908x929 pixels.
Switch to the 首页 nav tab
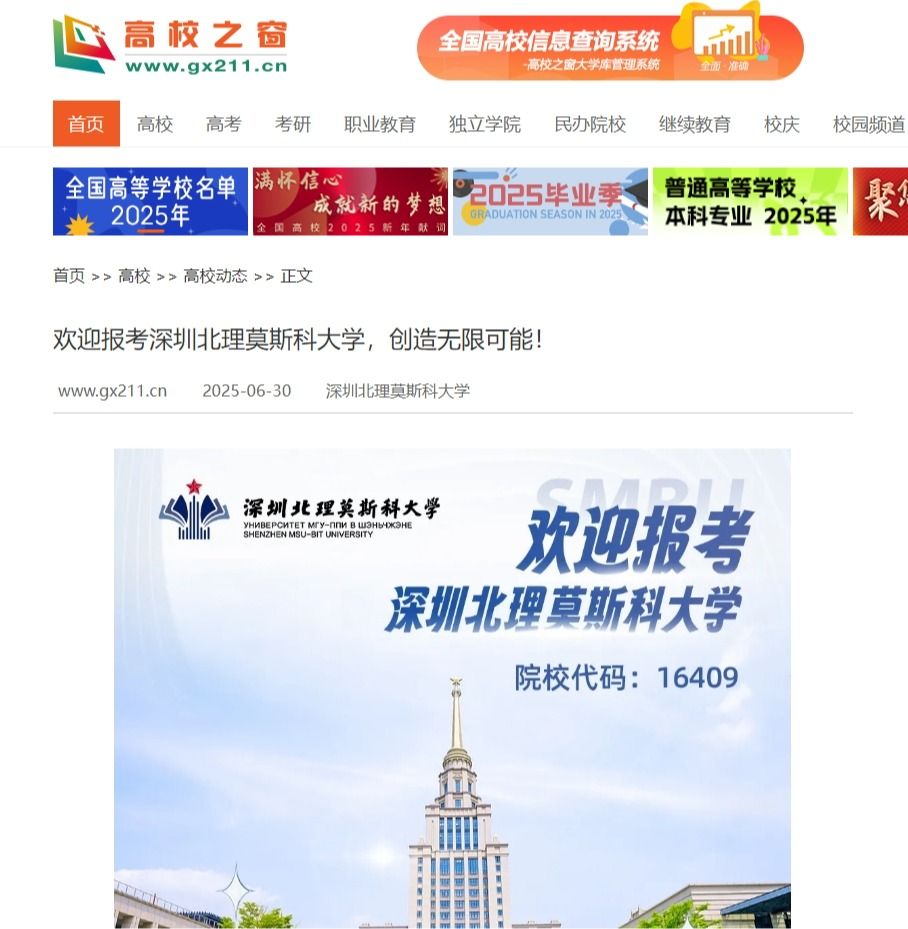click(x=86, y=124)
